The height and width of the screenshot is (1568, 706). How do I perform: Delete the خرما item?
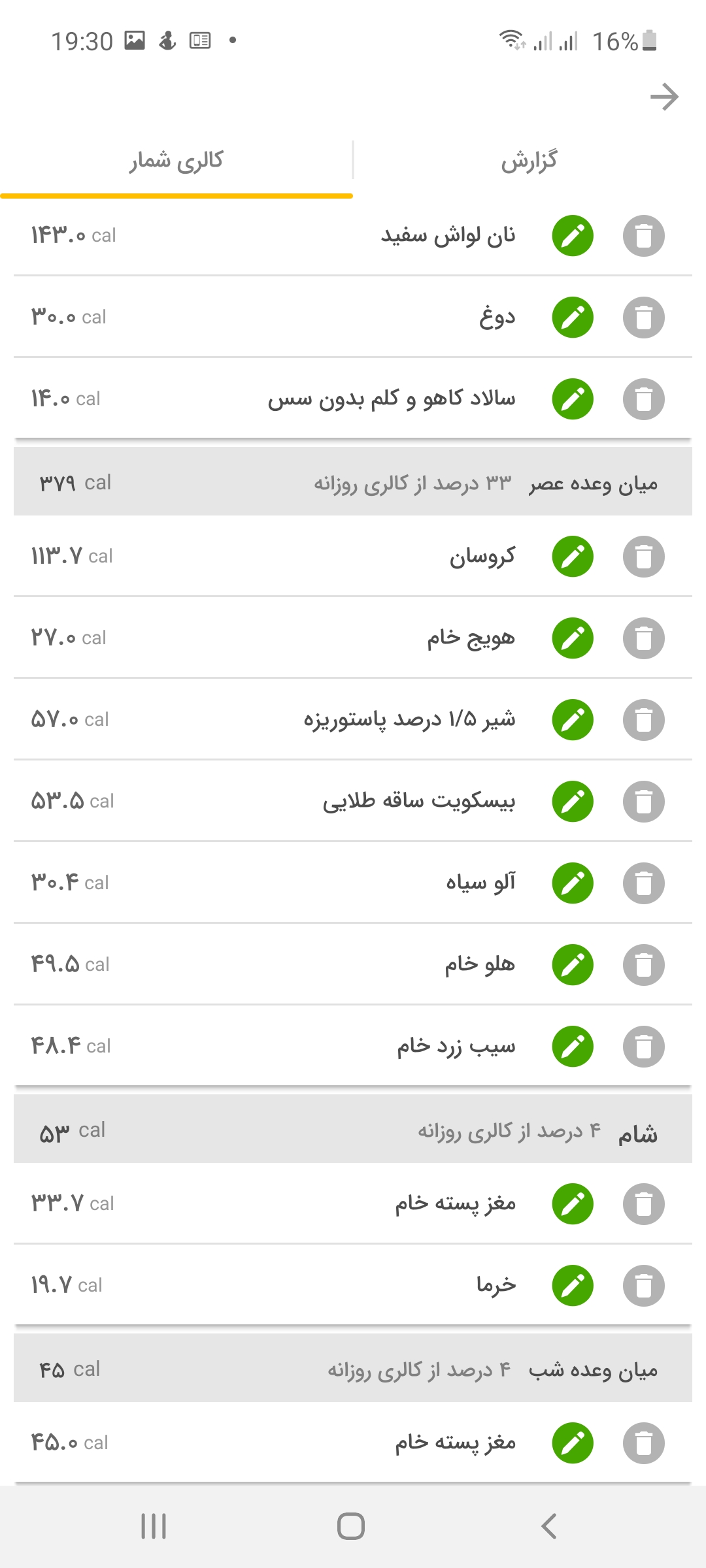click(x=643, y=1286)
